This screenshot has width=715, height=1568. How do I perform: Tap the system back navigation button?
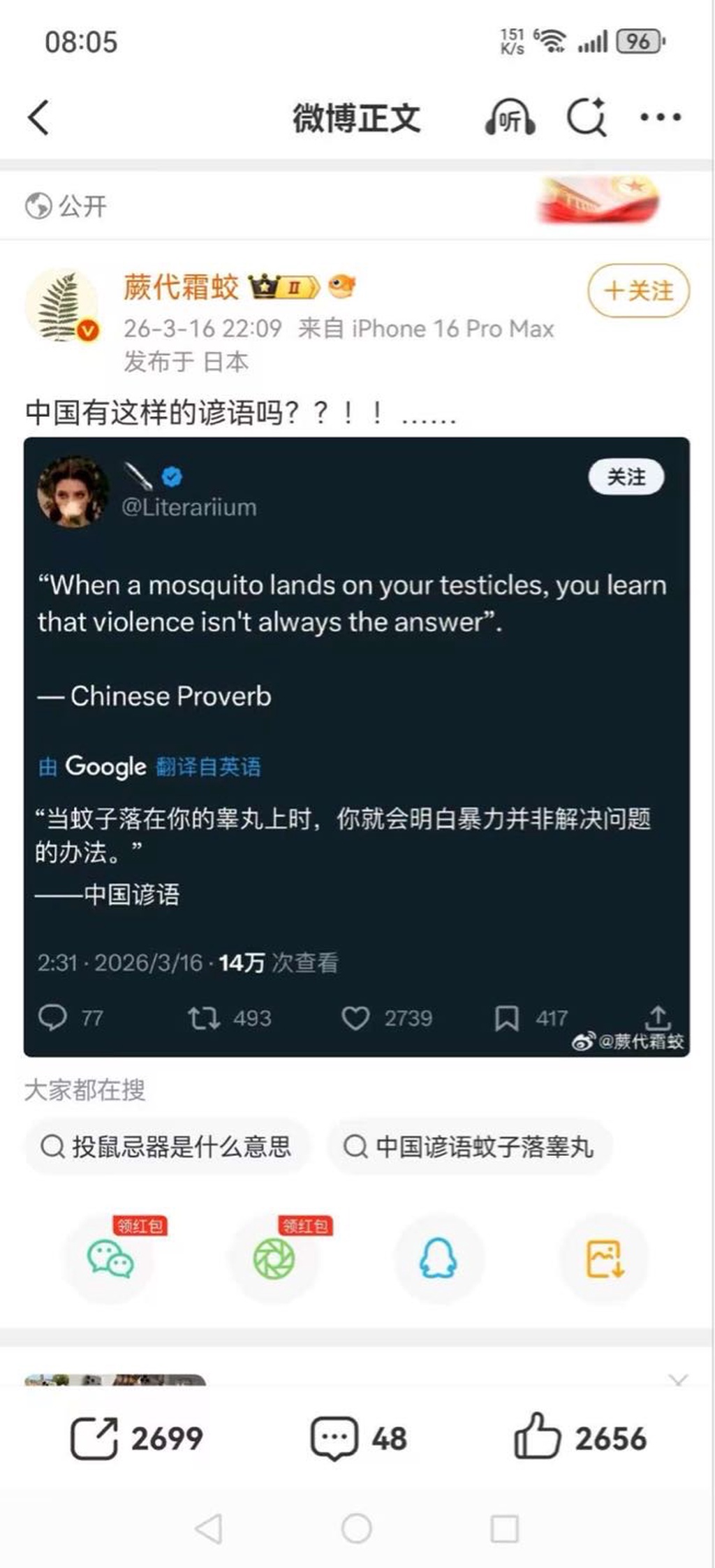[x=209, y=1528]
